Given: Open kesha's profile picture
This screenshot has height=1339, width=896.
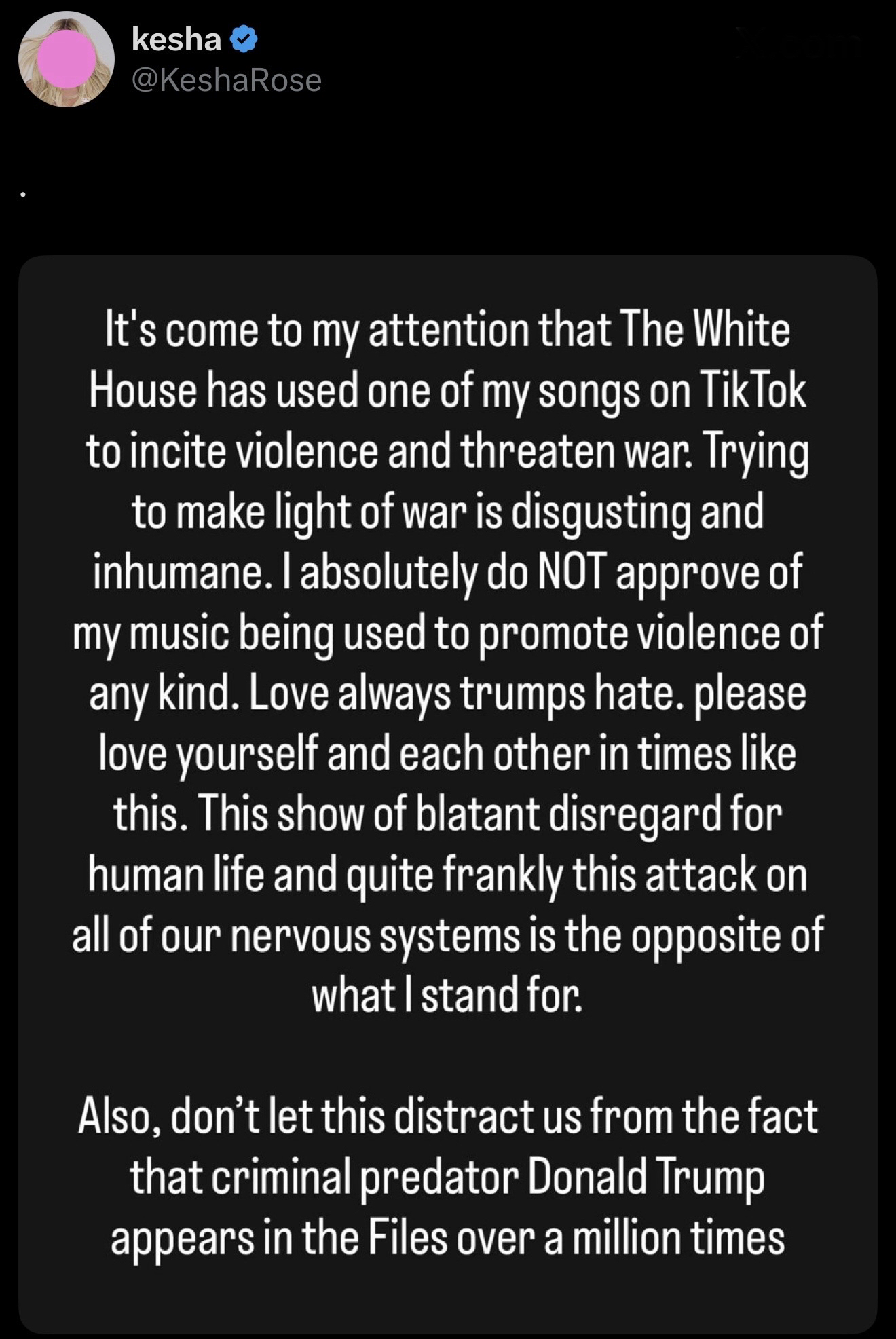Looking at the screenshot, I should click(x=66, y=60).
